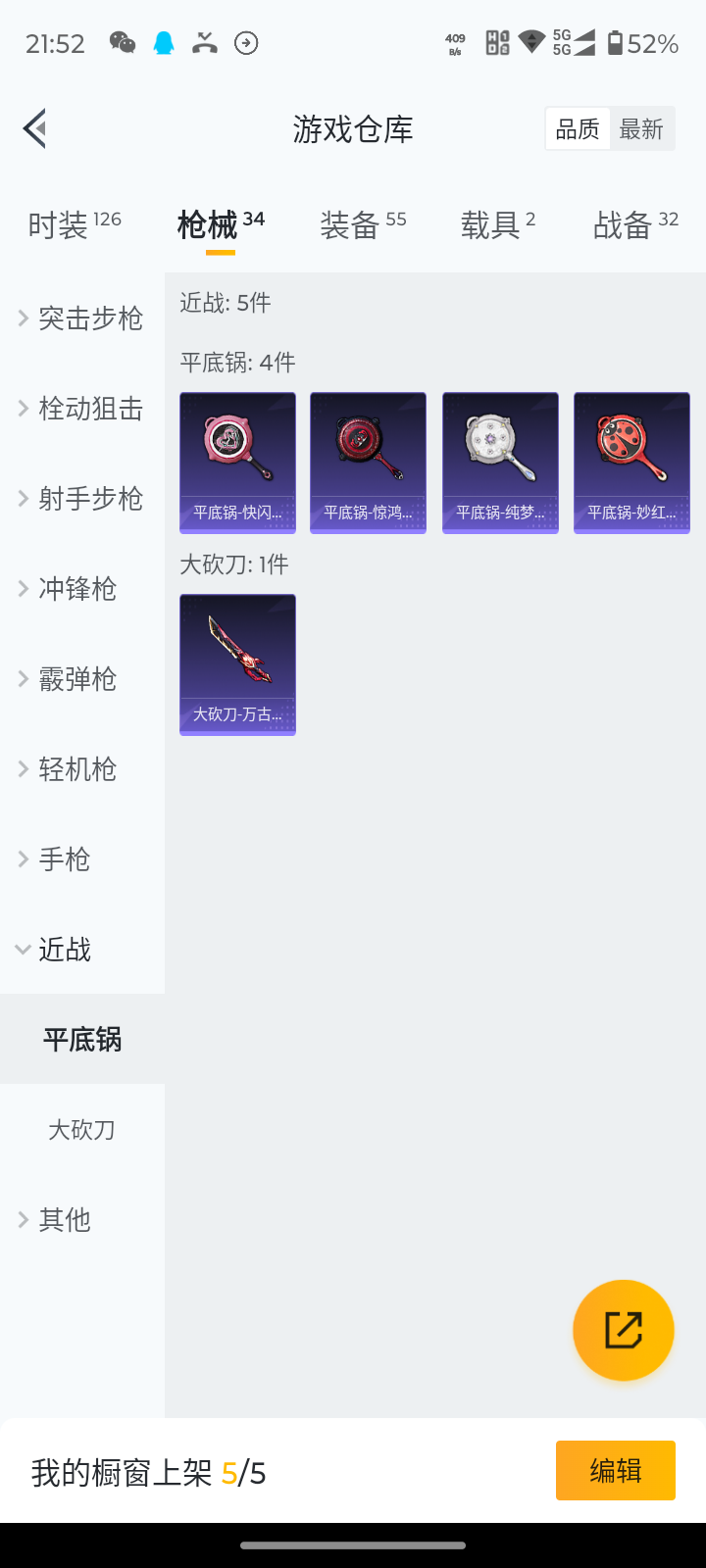This screenshot has width=706, height=1568.
Task: Tap the orange share floating button
Action: click(624, 1330)
